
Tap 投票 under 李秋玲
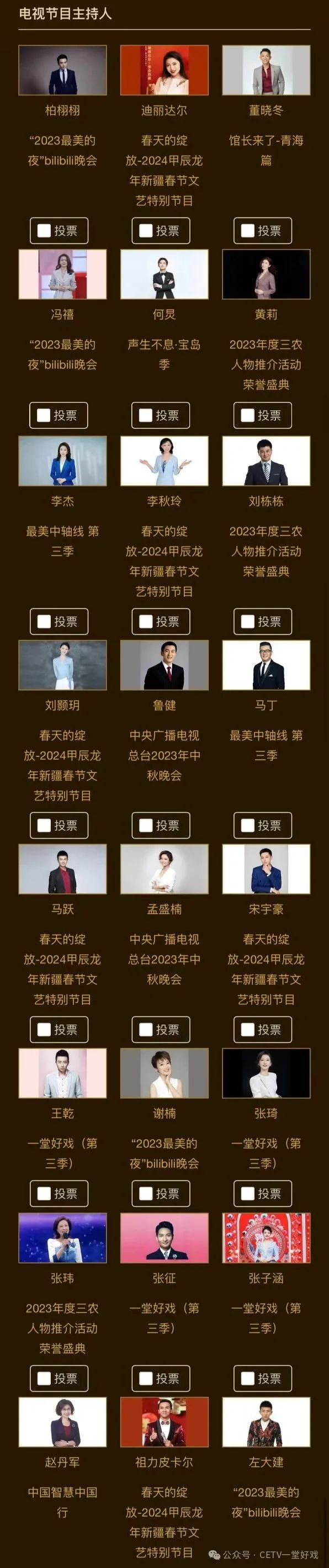point(161,622)
